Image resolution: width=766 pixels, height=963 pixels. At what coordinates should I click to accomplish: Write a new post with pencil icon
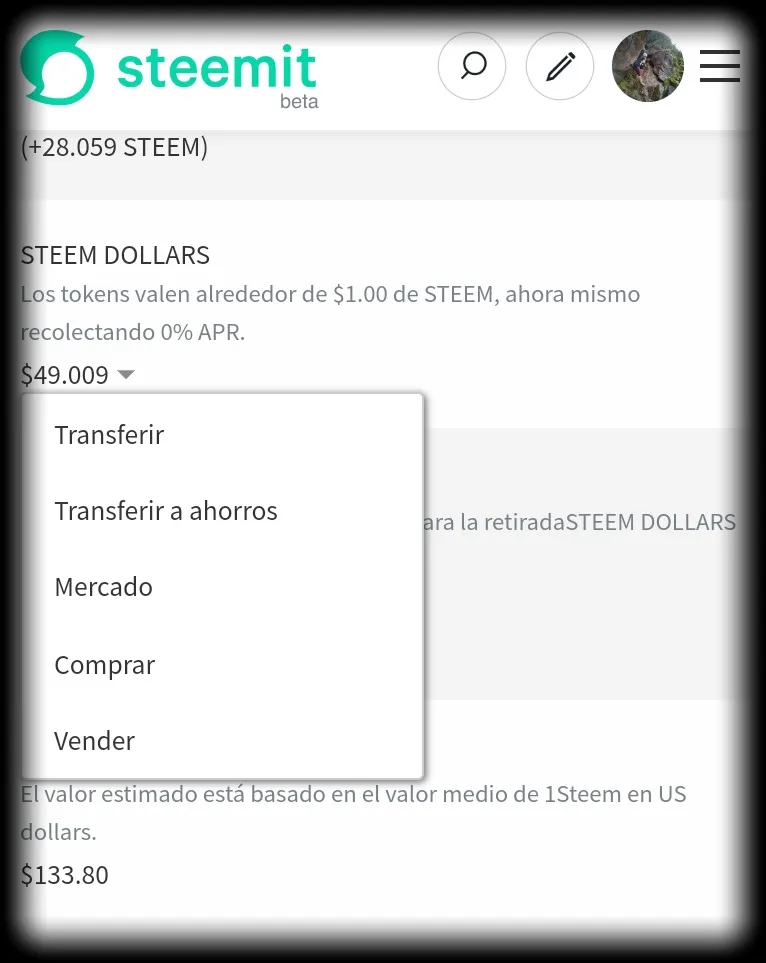click(560, 67)
